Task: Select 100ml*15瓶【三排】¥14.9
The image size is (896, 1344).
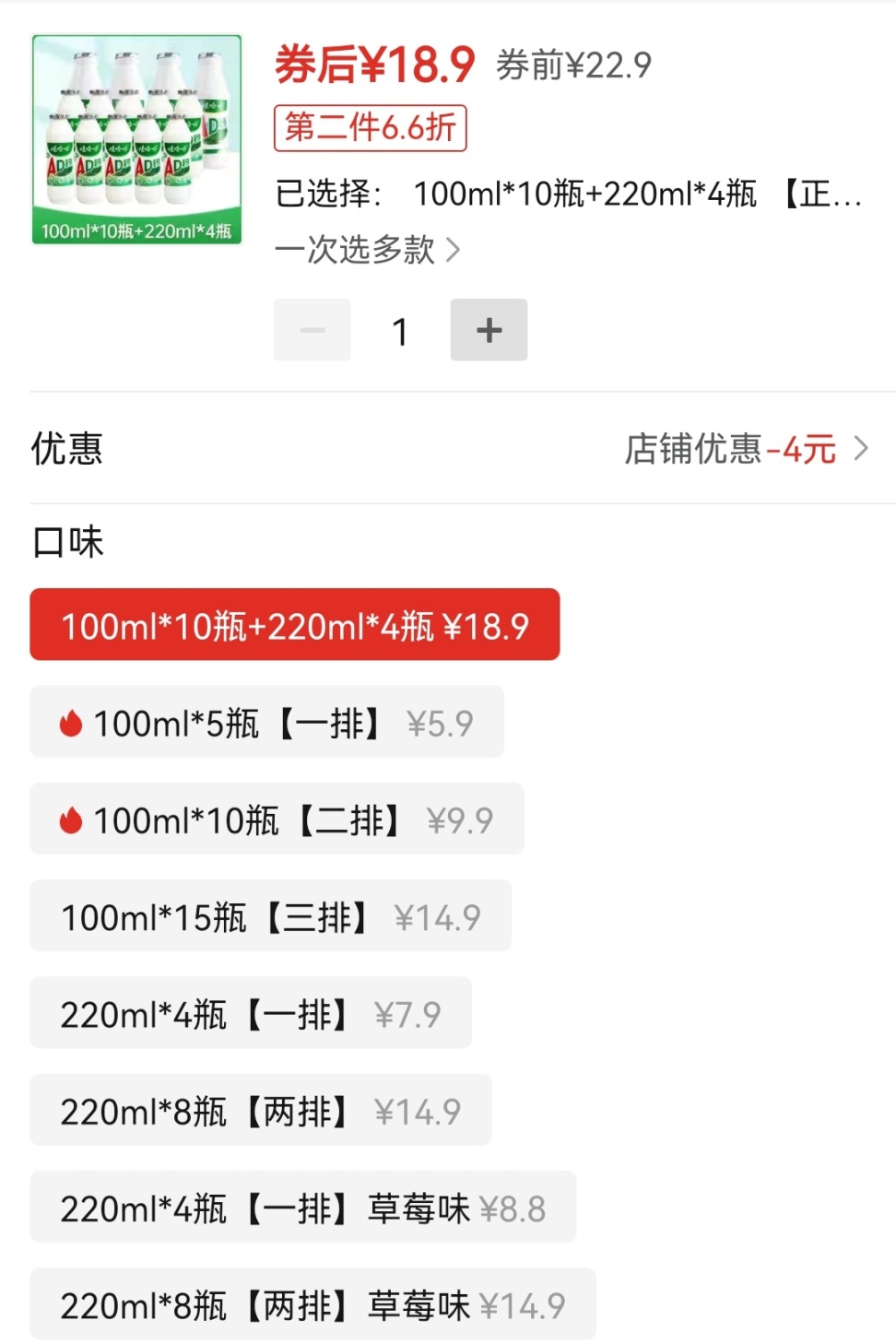Action: click(270, 916)
